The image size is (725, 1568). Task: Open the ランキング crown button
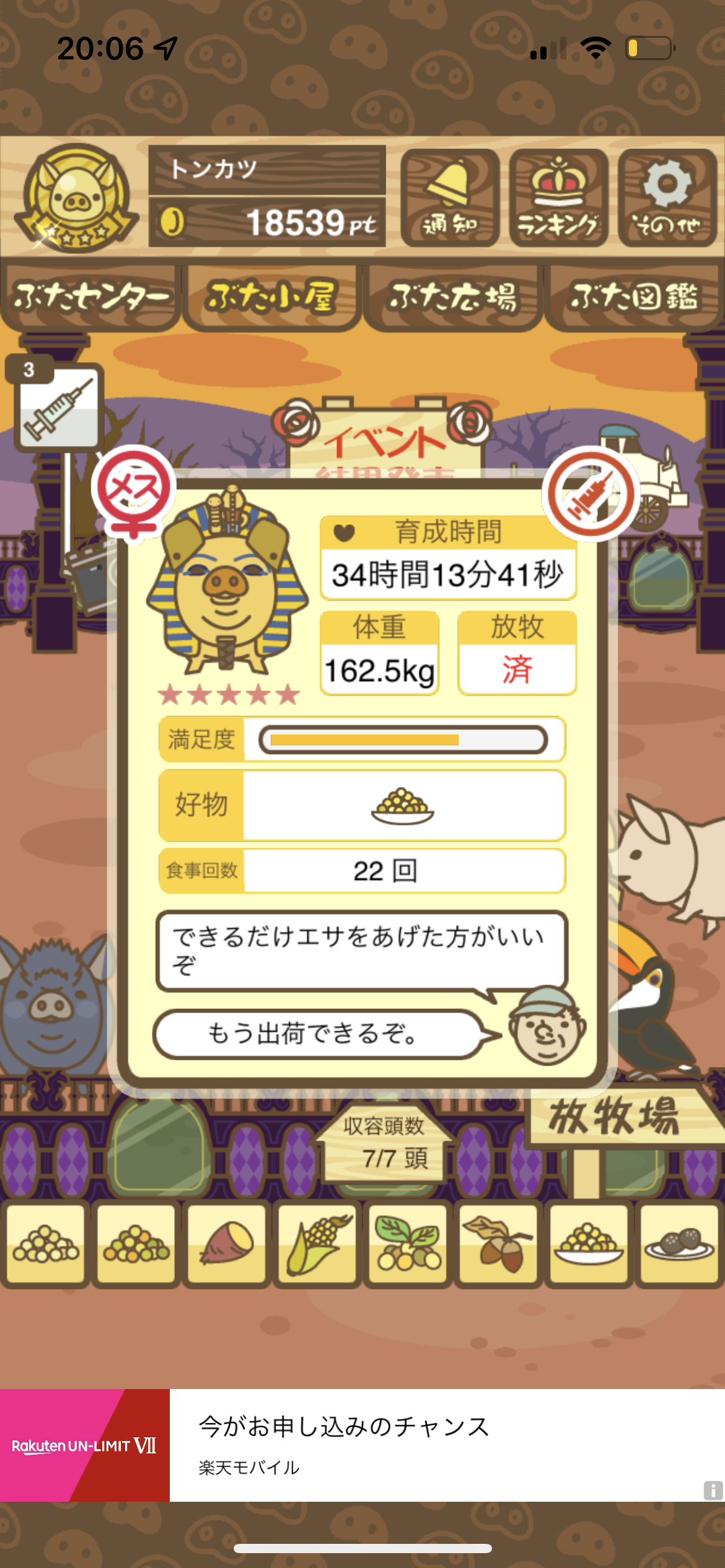pos(558,198)
